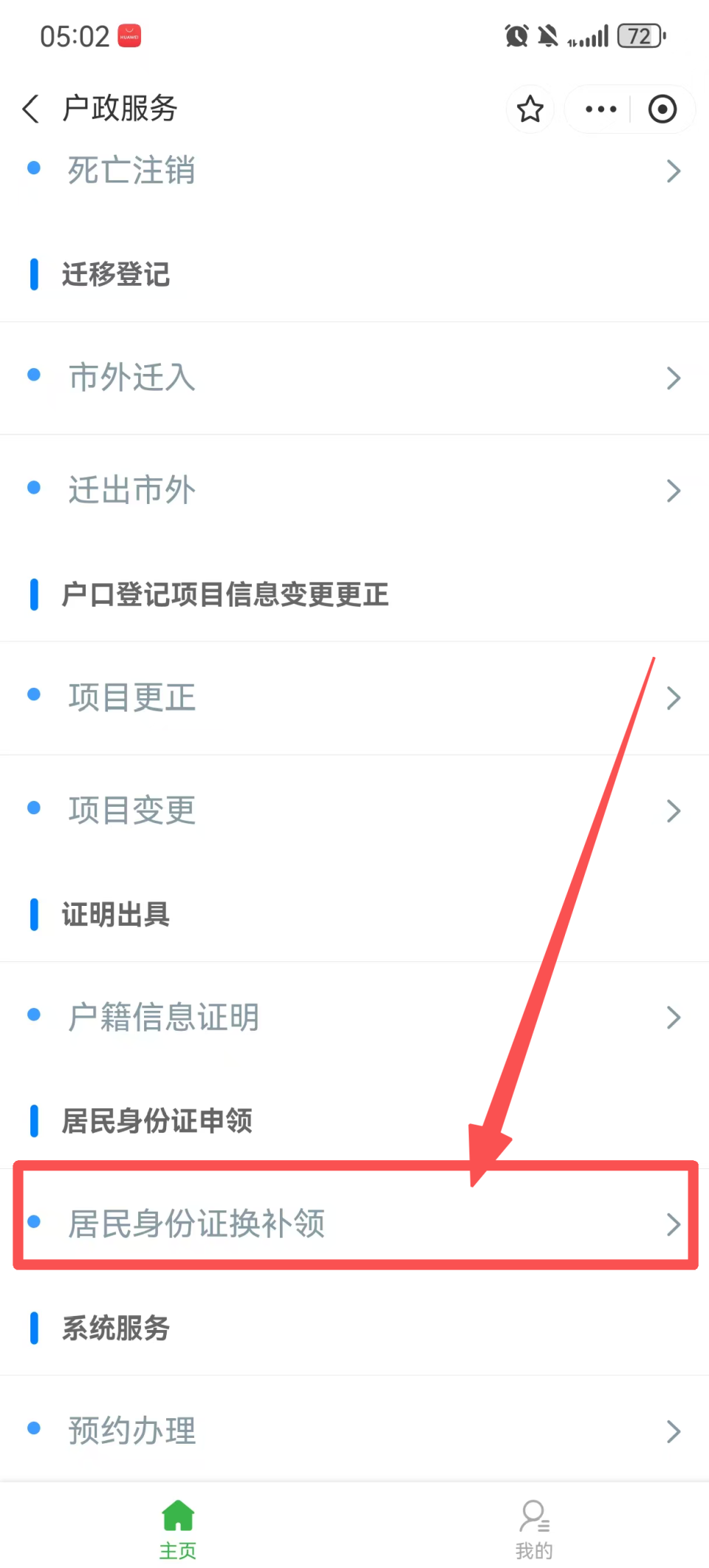Tap the 迁移登记 section header
The height and width of the screenshot is (1568, 709).
coord(115,275)
